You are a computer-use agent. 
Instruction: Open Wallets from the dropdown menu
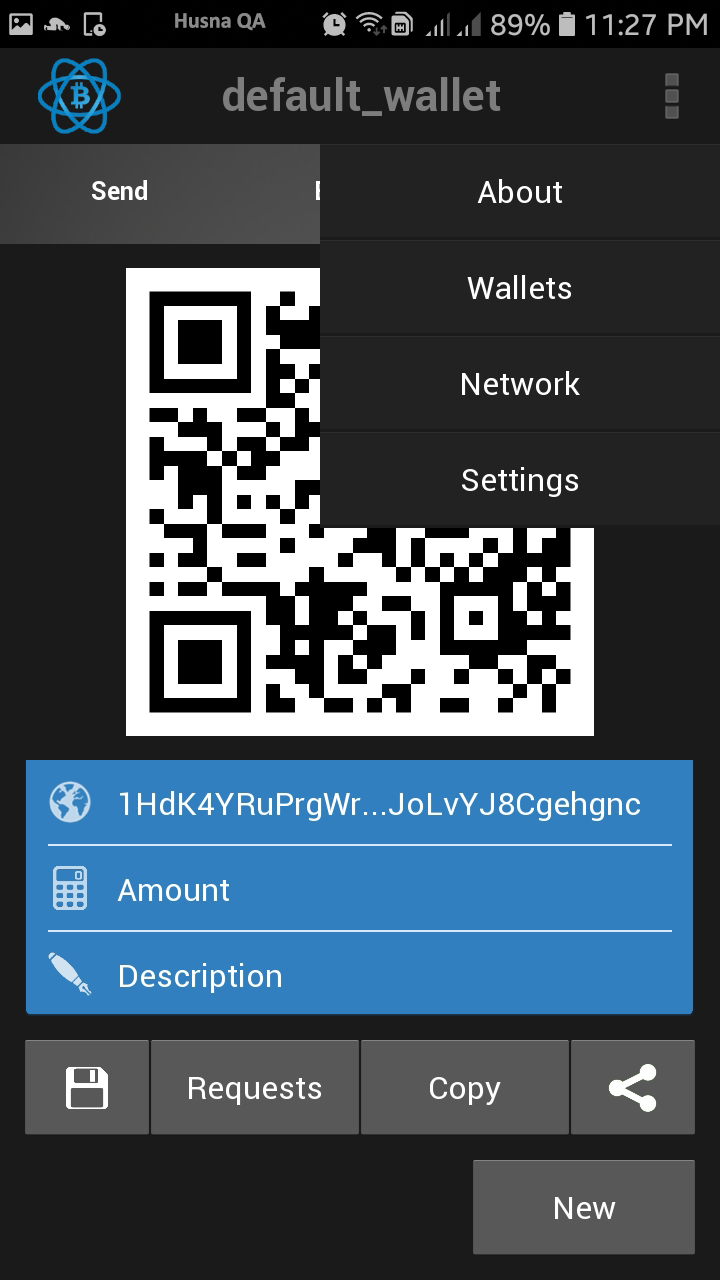tap(520, 288)
